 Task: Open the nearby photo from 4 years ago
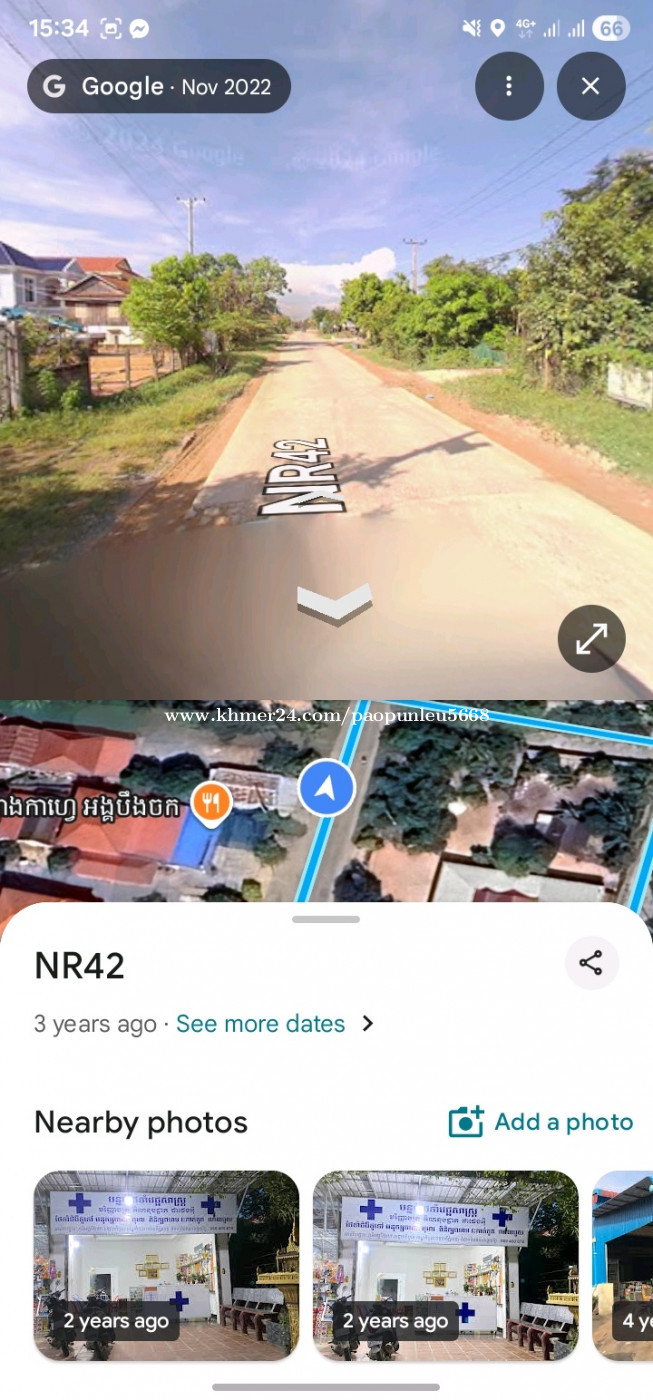(x=623, y=1265)
